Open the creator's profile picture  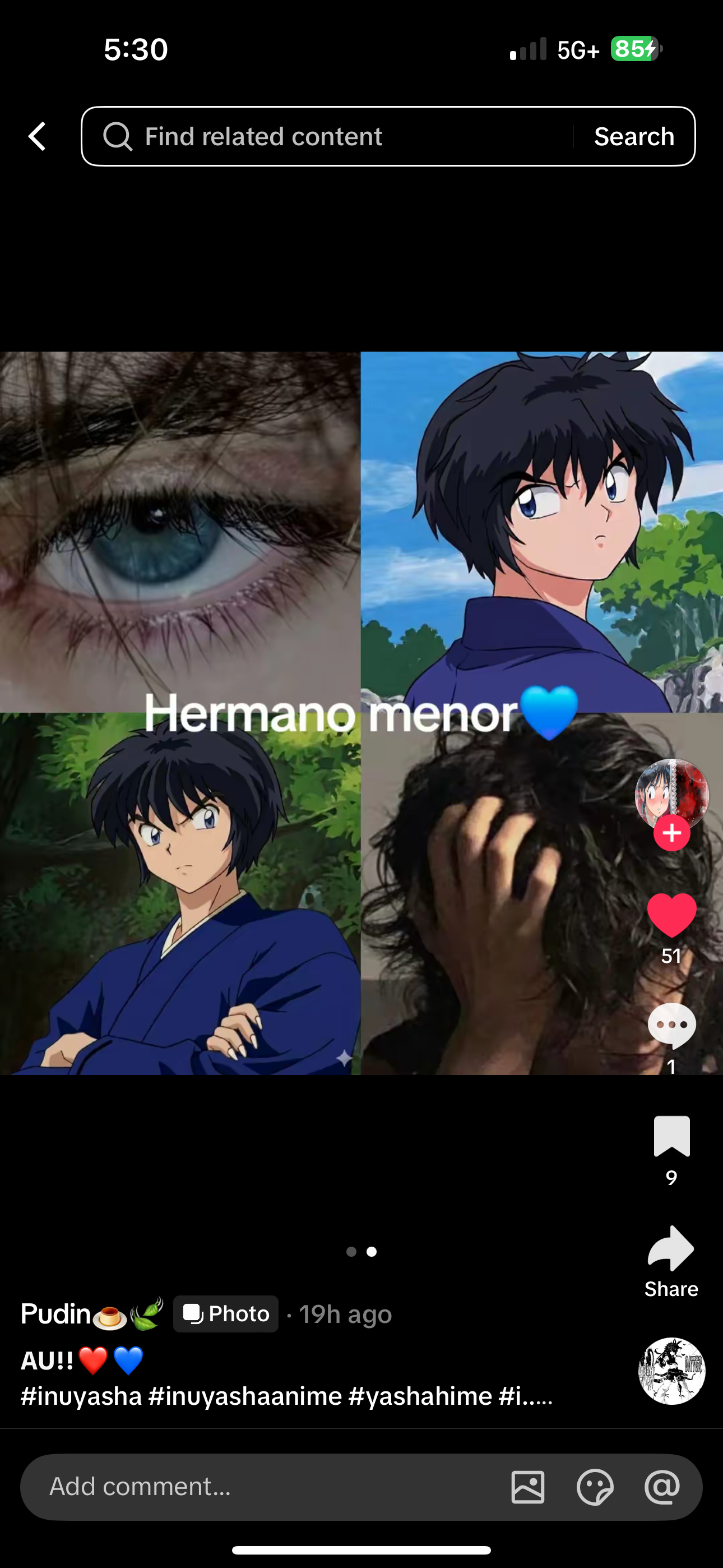[672, 795]
